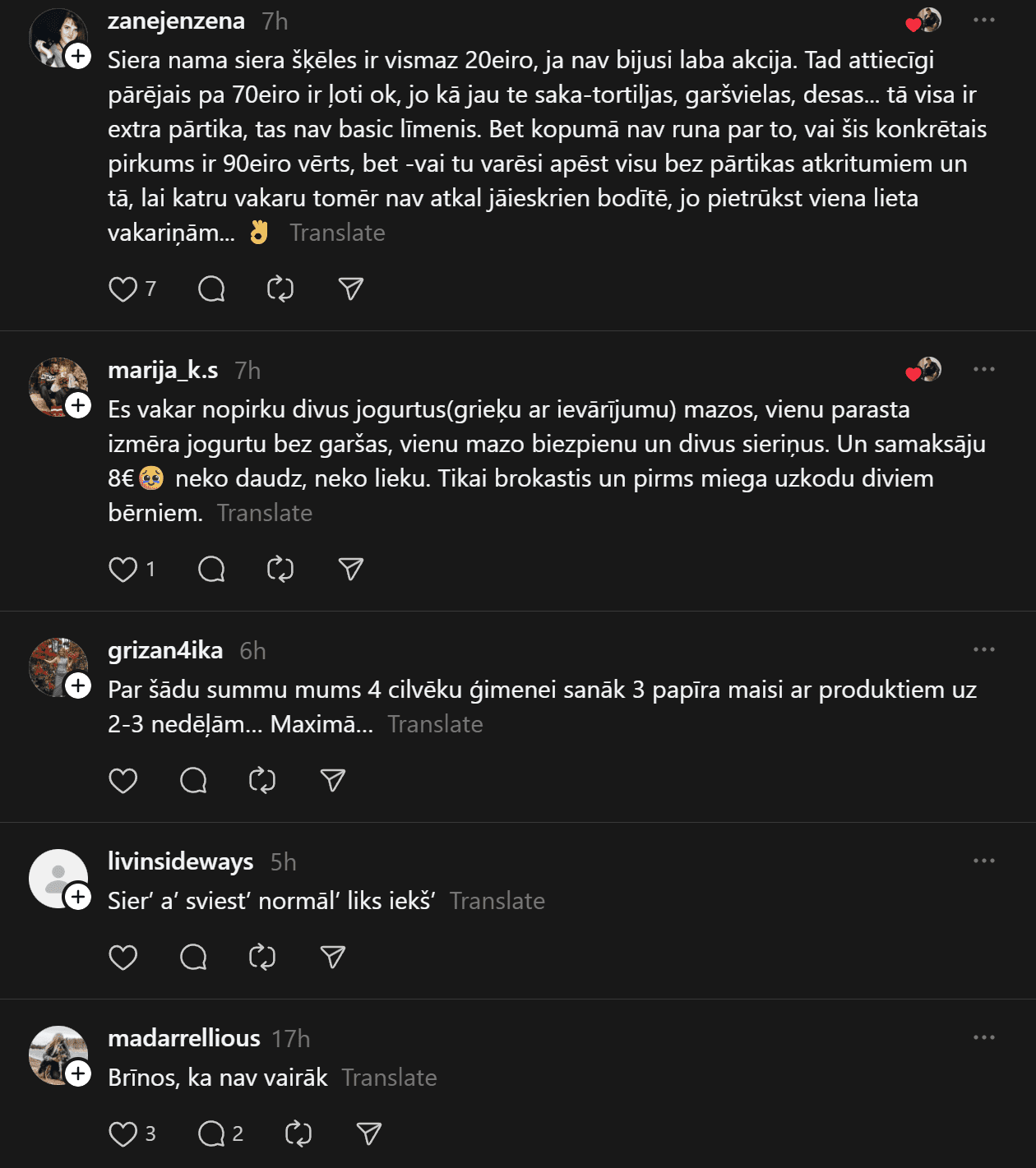Viewport: 1036px width, 1168px height.
Task: Repost livinsideways' comment
Action: coord(262,958)
